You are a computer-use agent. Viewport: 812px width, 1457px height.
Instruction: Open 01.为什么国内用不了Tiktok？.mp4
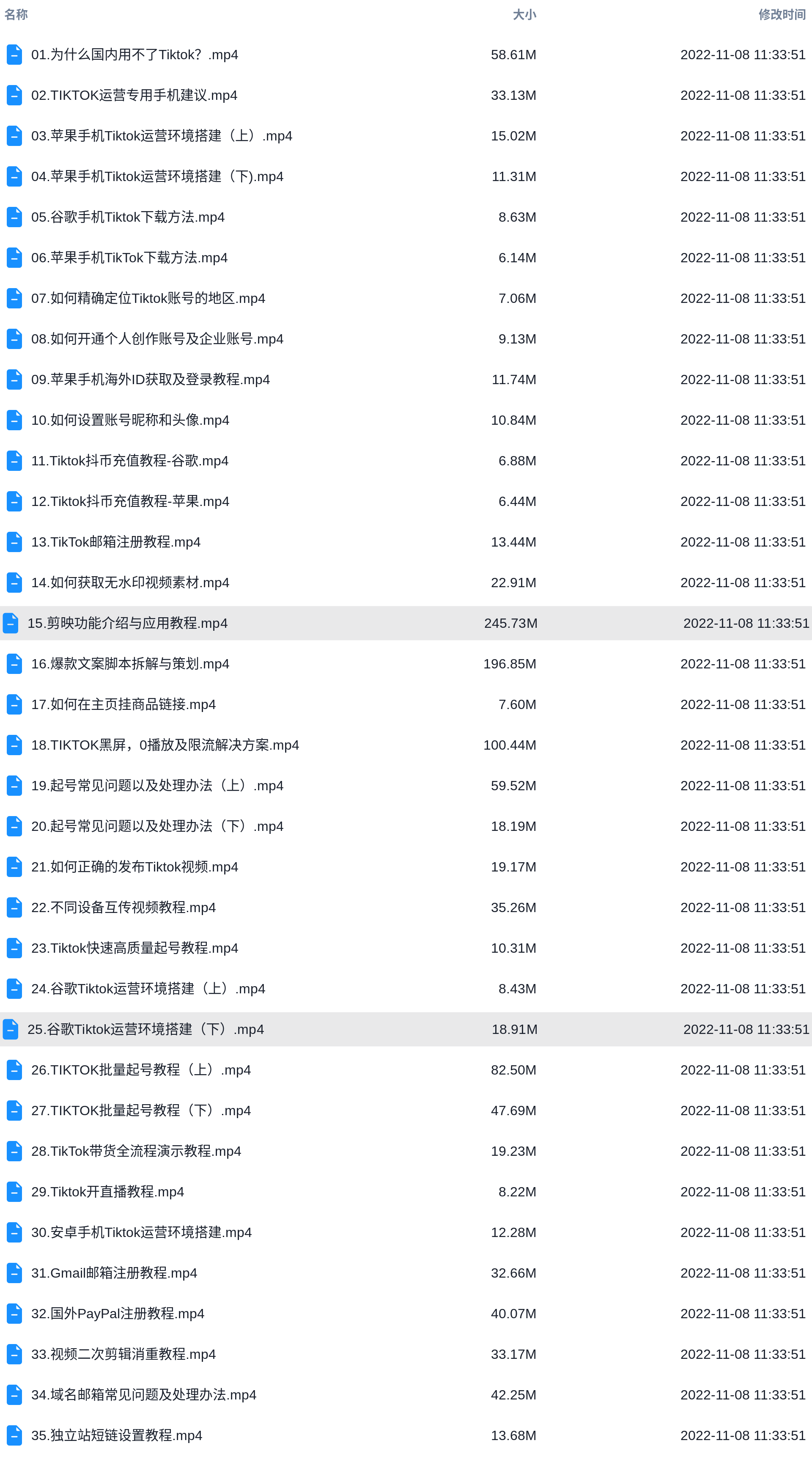tap(134, 55)
